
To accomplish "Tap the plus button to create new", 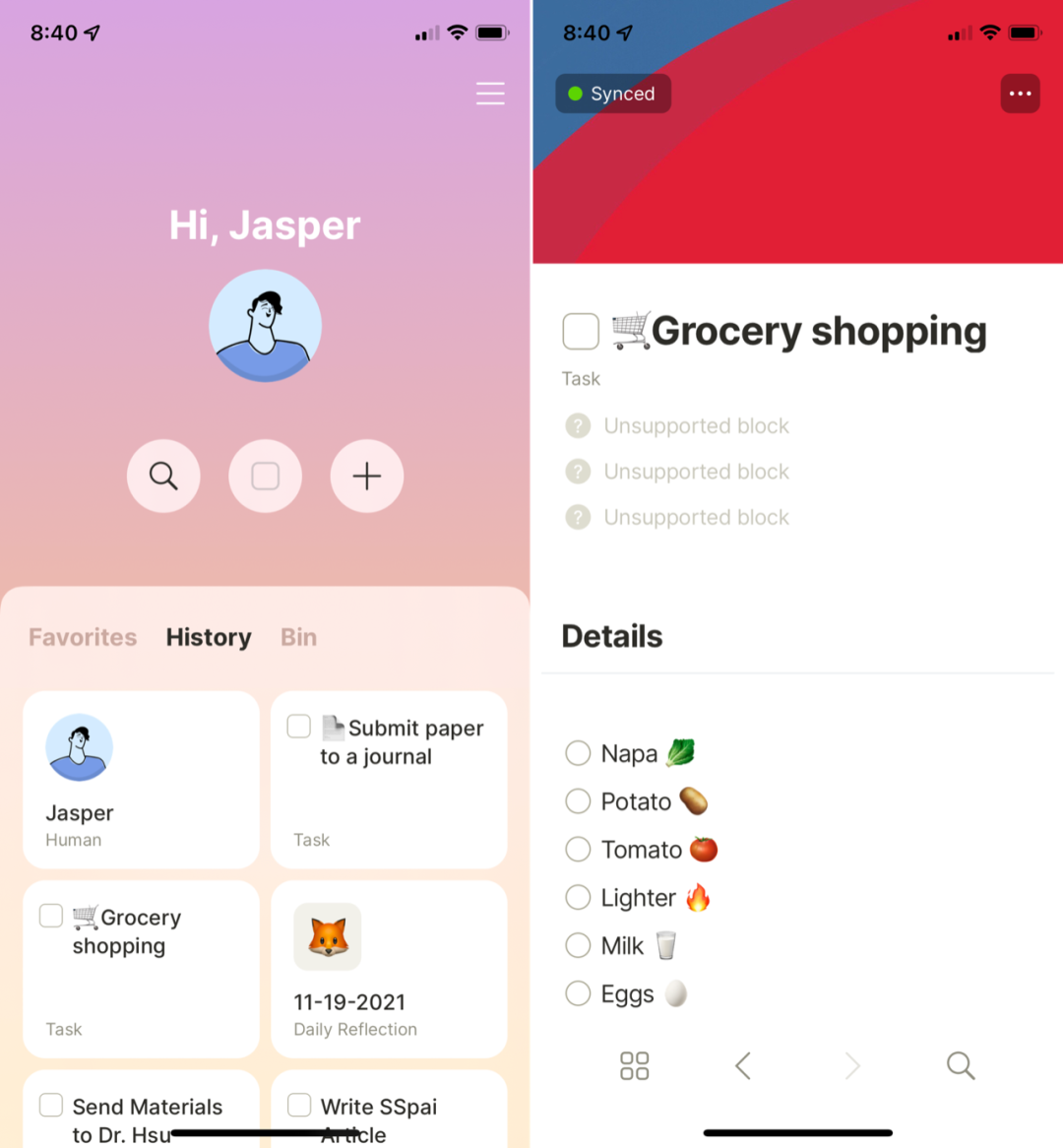I will point(367,476).
